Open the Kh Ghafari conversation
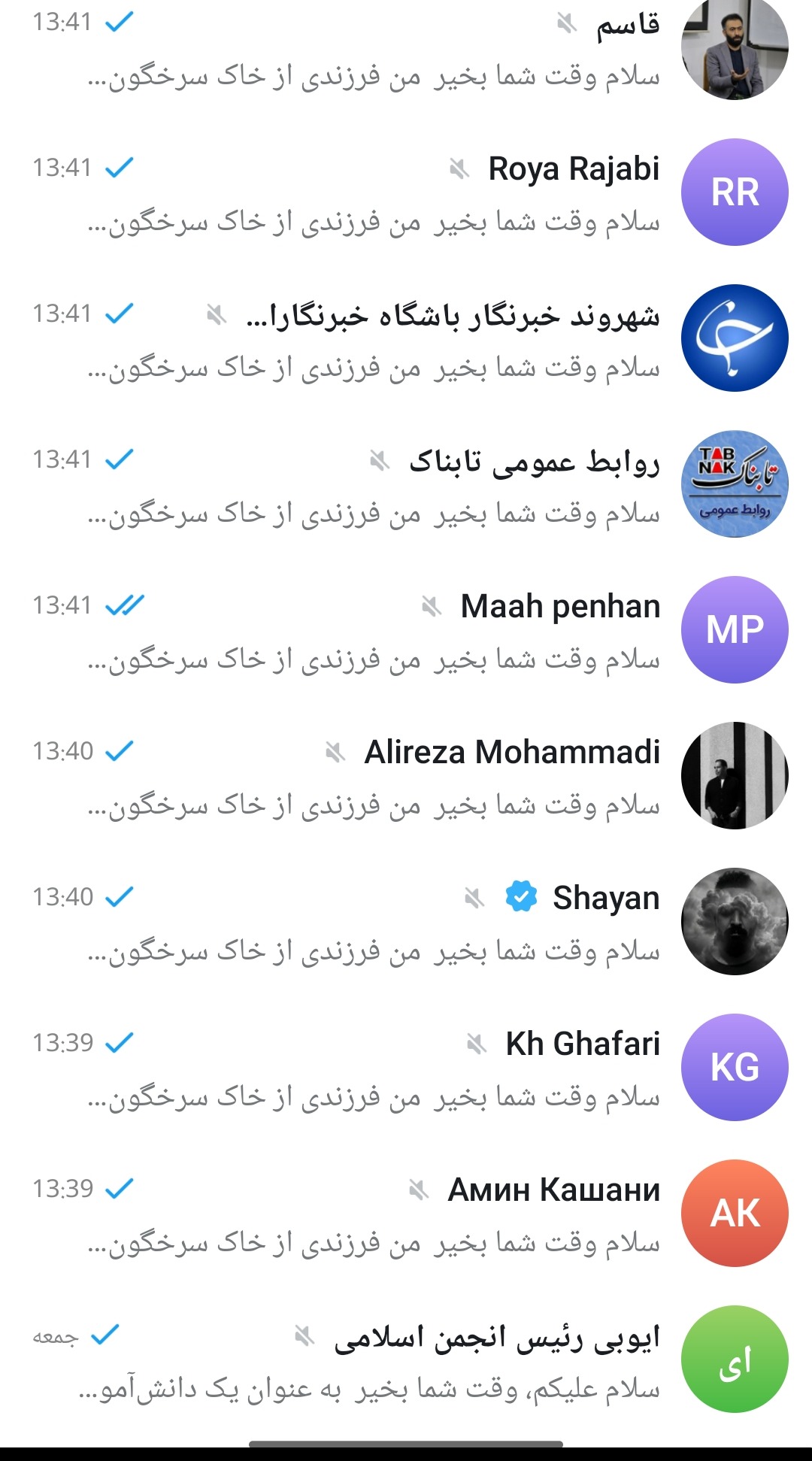812x1461 pixels. click(x=406, y=1068)
